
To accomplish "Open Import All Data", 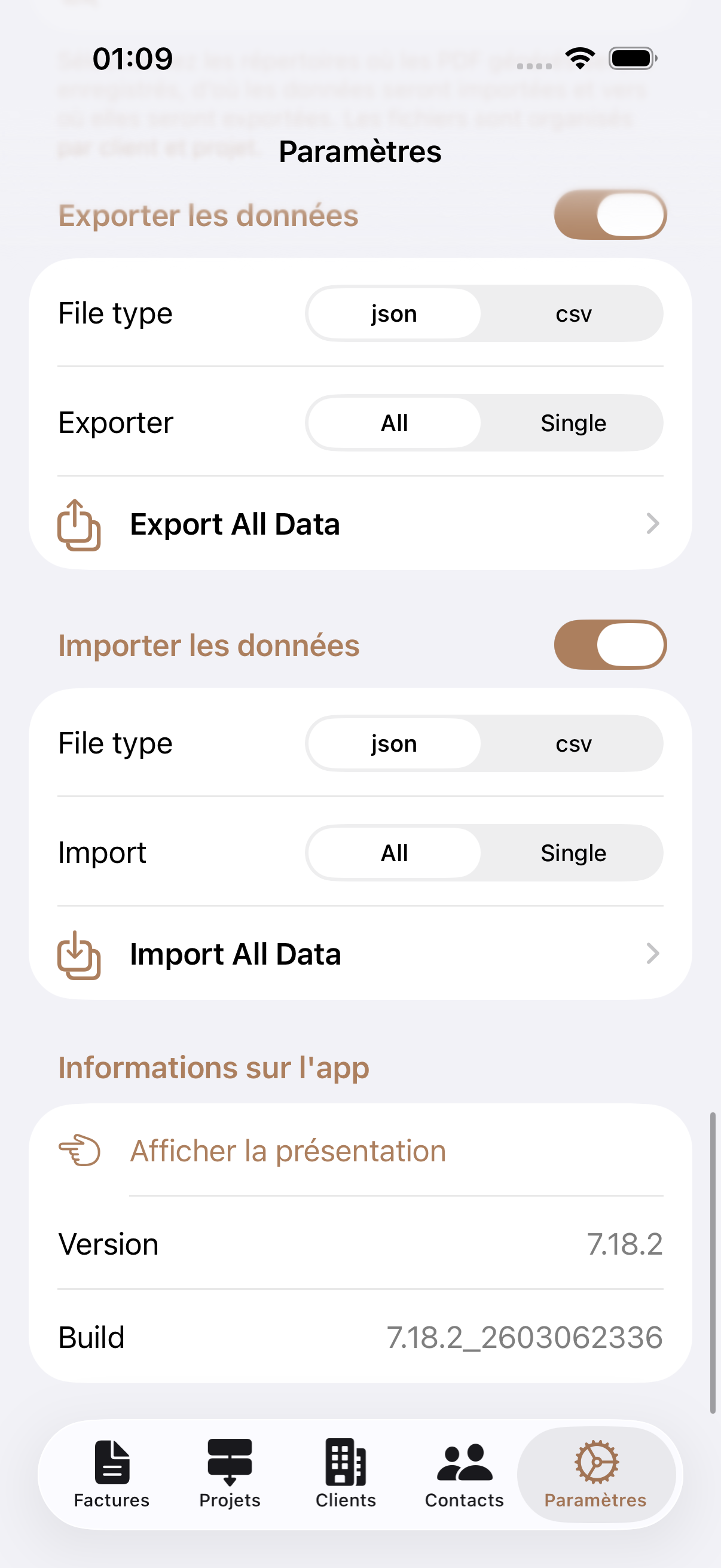I will point(359,954).
